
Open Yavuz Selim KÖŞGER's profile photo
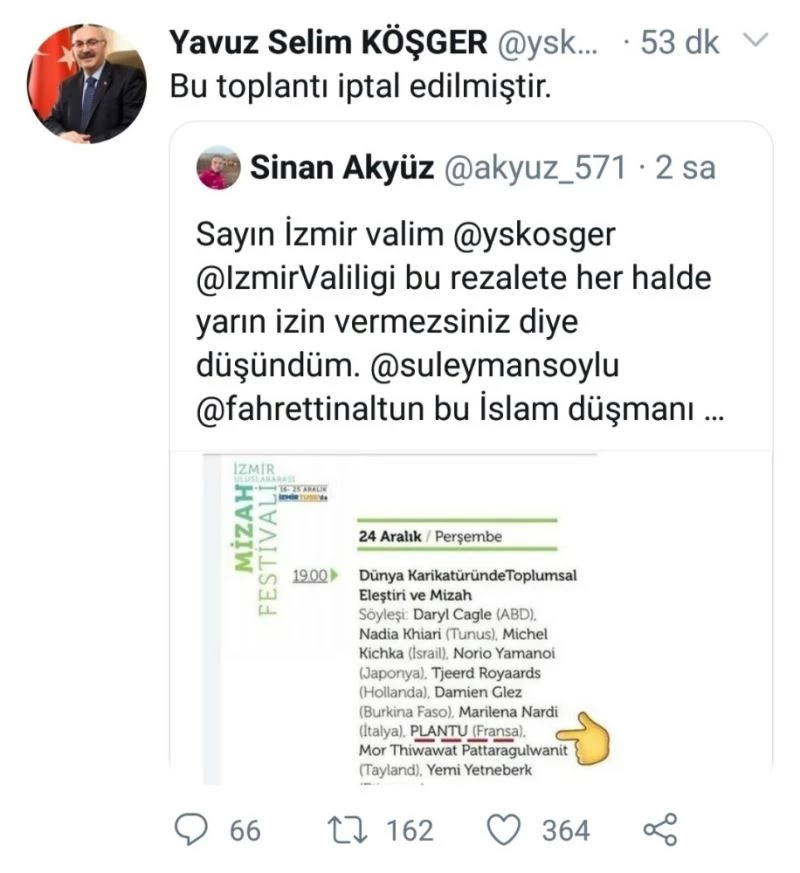click(87, 84)
